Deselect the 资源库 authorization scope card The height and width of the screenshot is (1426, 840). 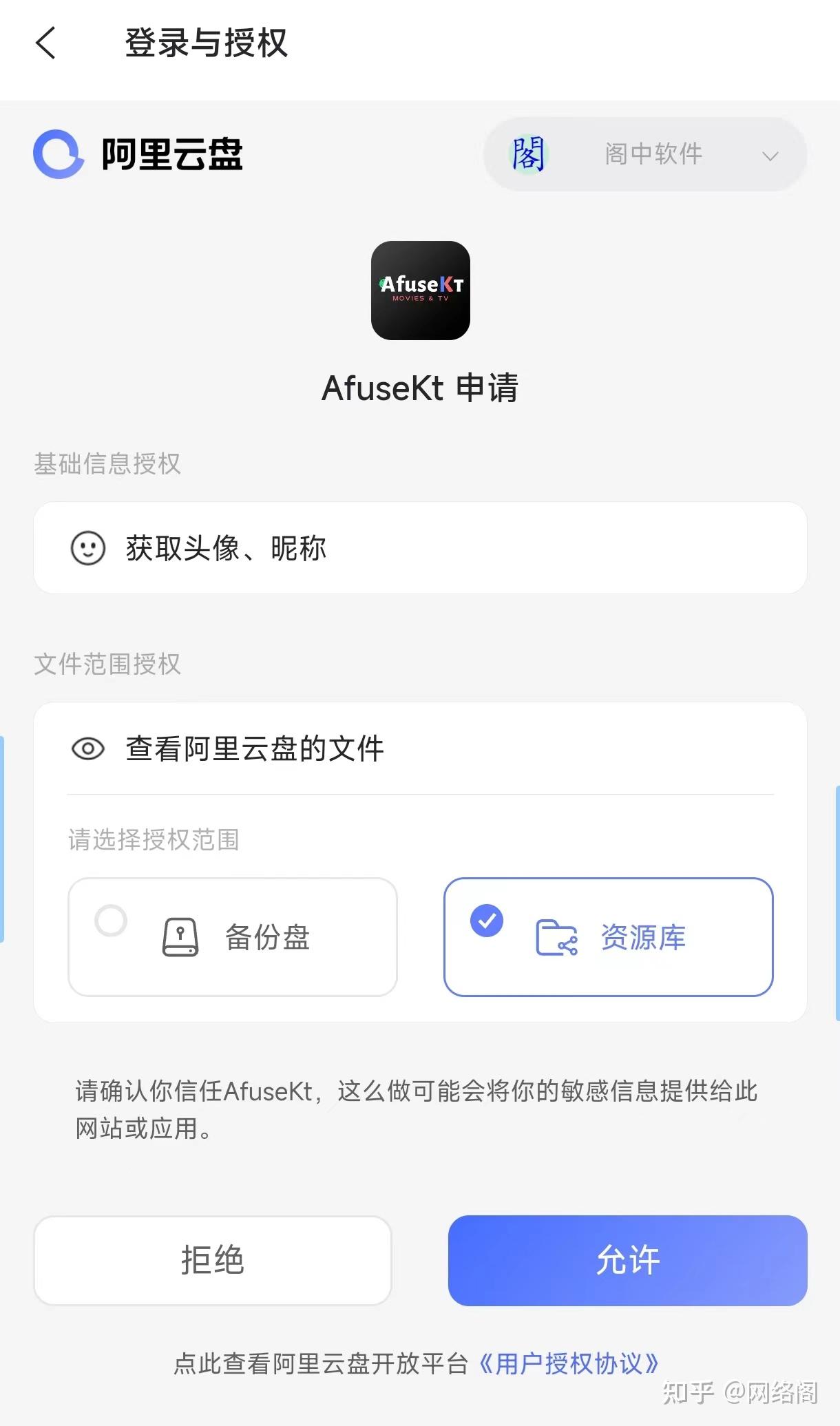[609, 936]
